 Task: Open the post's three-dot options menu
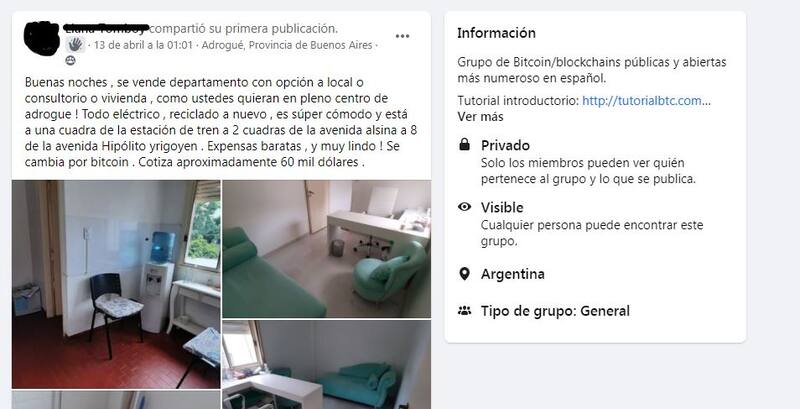(402, 36)
